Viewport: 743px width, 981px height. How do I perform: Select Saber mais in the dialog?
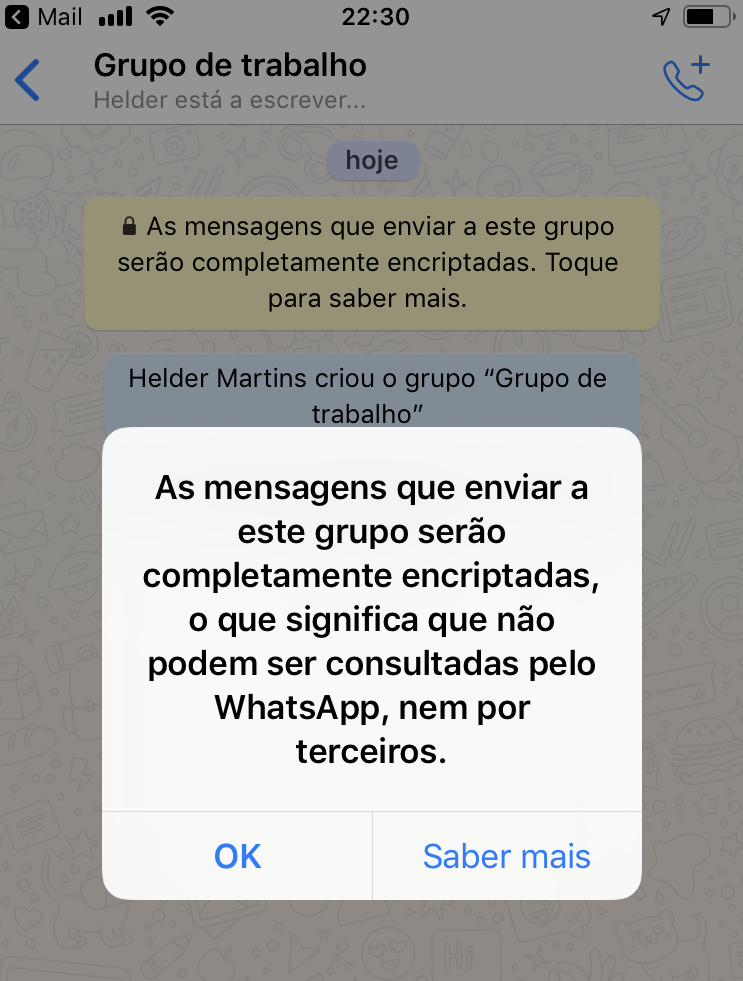[x=506, y=856]
